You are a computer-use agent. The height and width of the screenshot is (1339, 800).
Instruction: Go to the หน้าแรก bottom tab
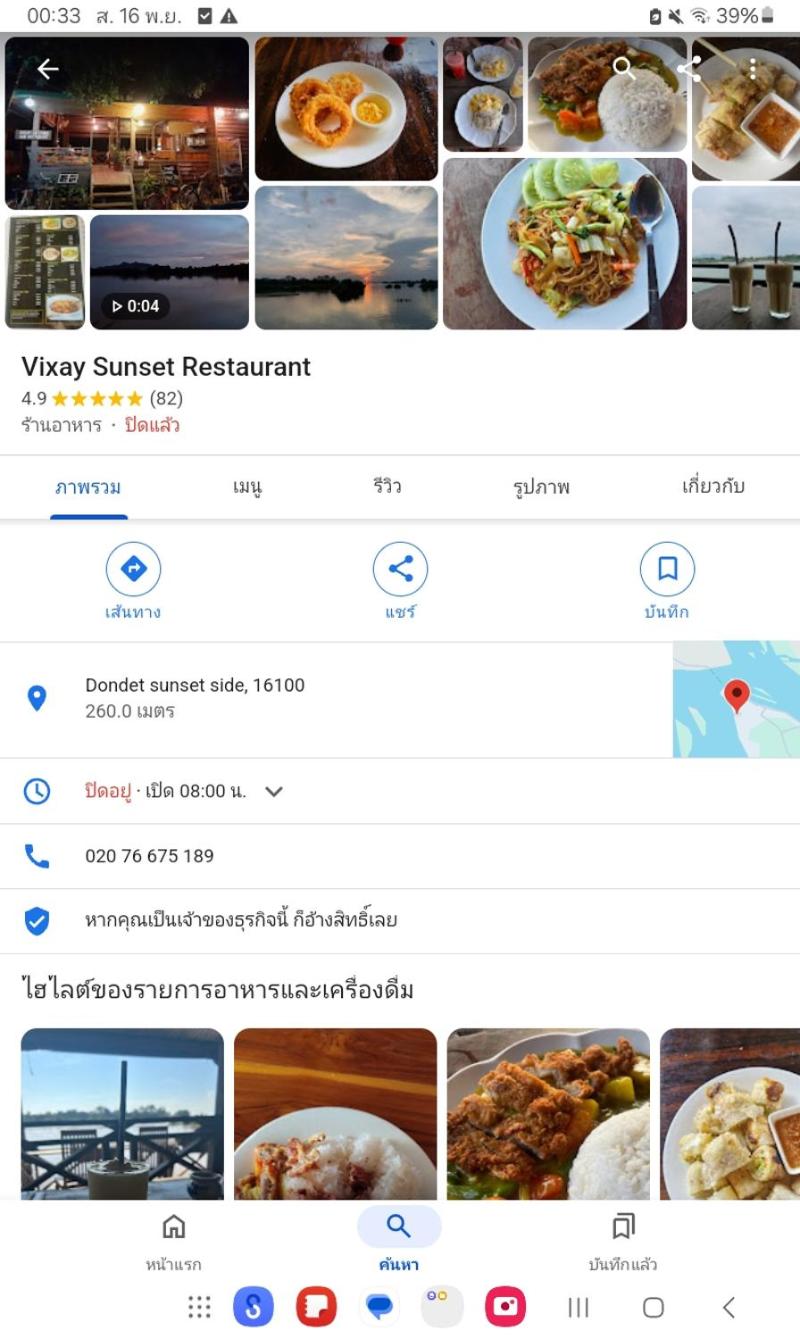pyautogui.click(x=173, y=1241)
